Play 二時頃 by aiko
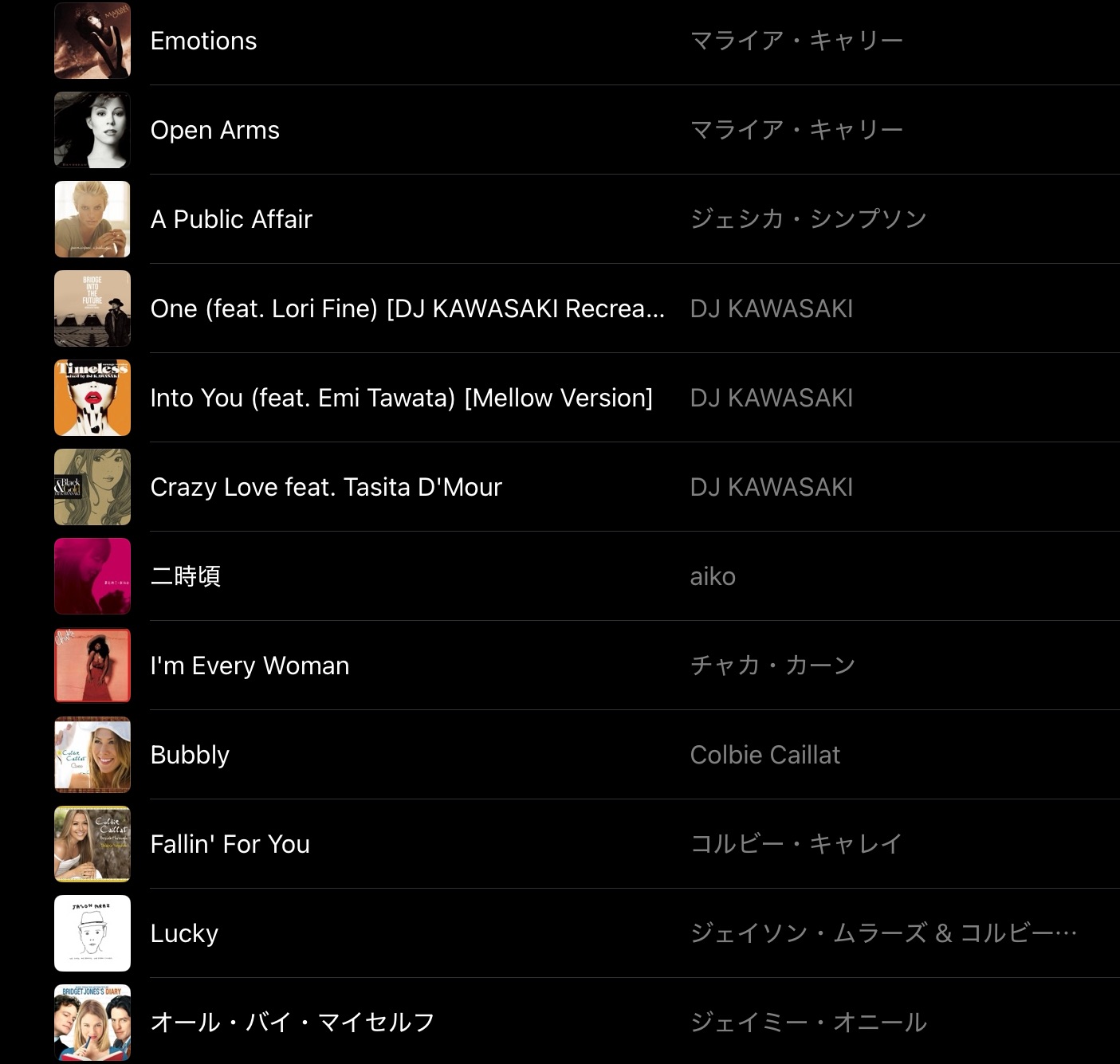 click(x=186, y=576)
